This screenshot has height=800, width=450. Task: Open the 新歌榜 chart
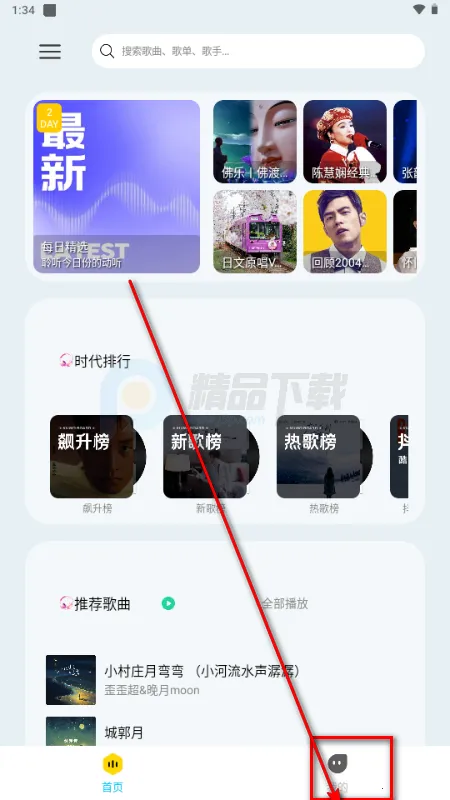click(210, 464)
